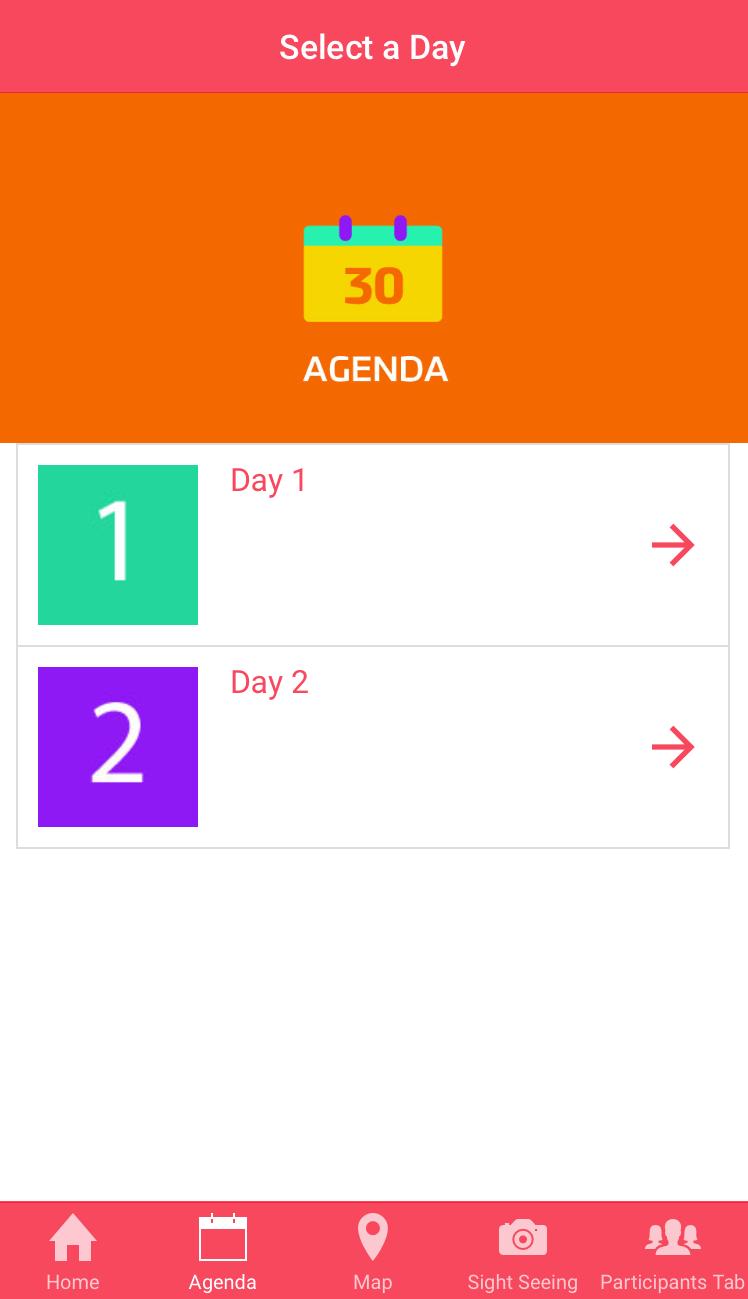
Task: Open the Day 2 agenda
Action: [x=372, y=747]
